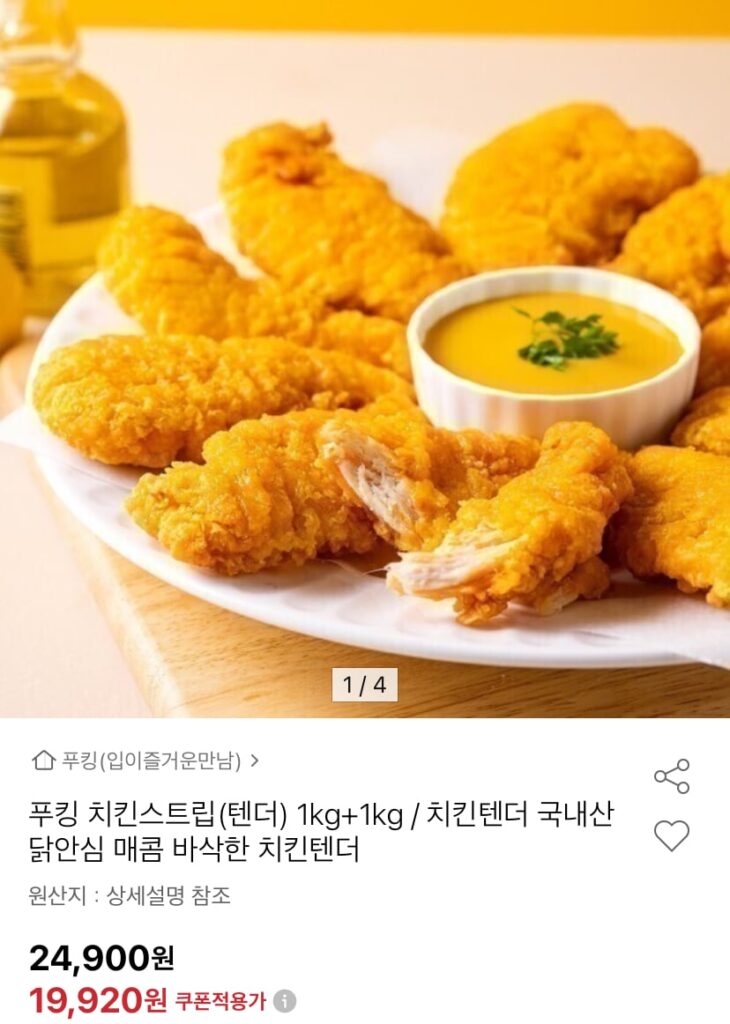
Task: Tap the main chicken tenders product photo
Action: (x=365, y=360)
